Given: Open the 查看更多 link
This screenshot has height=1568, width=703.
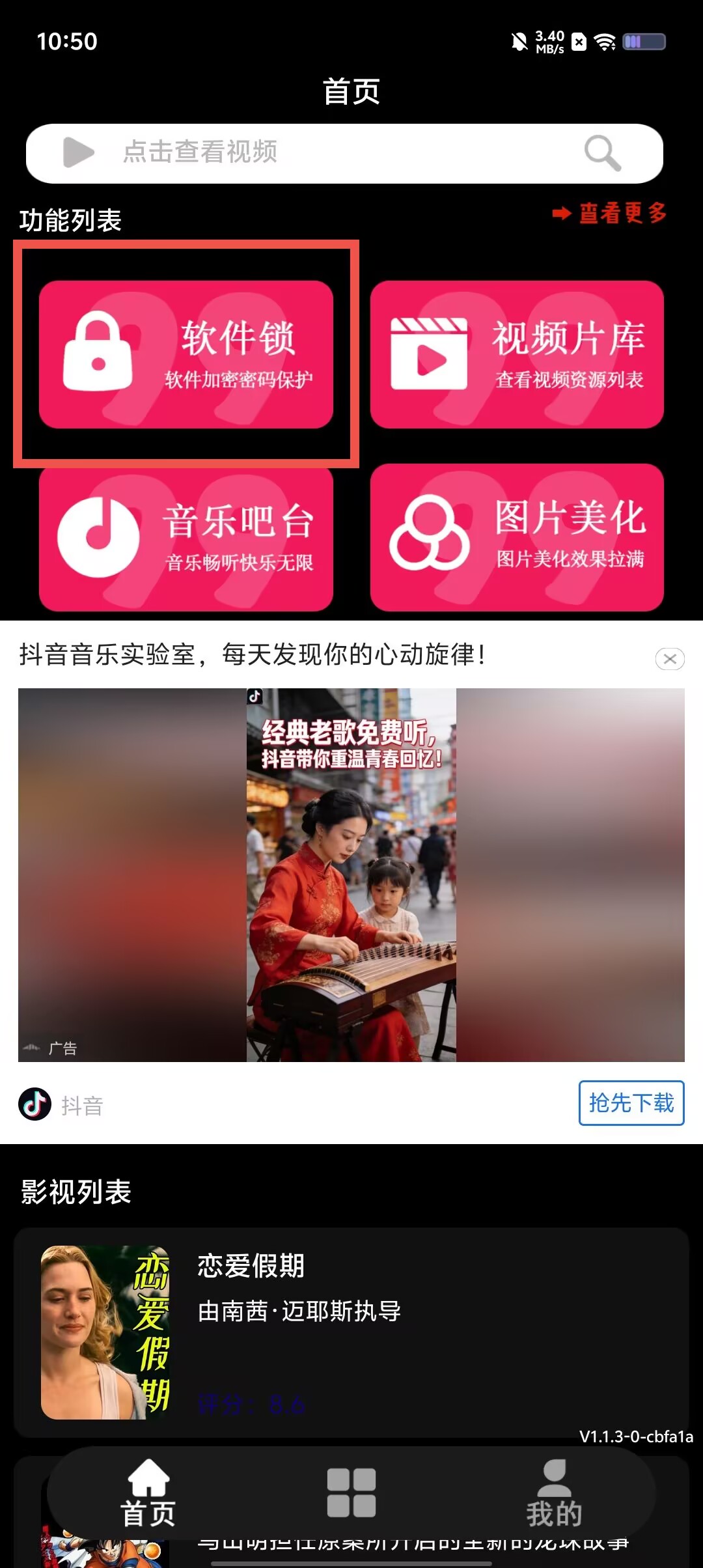Looking at the screenshot, I should point(610,213).
